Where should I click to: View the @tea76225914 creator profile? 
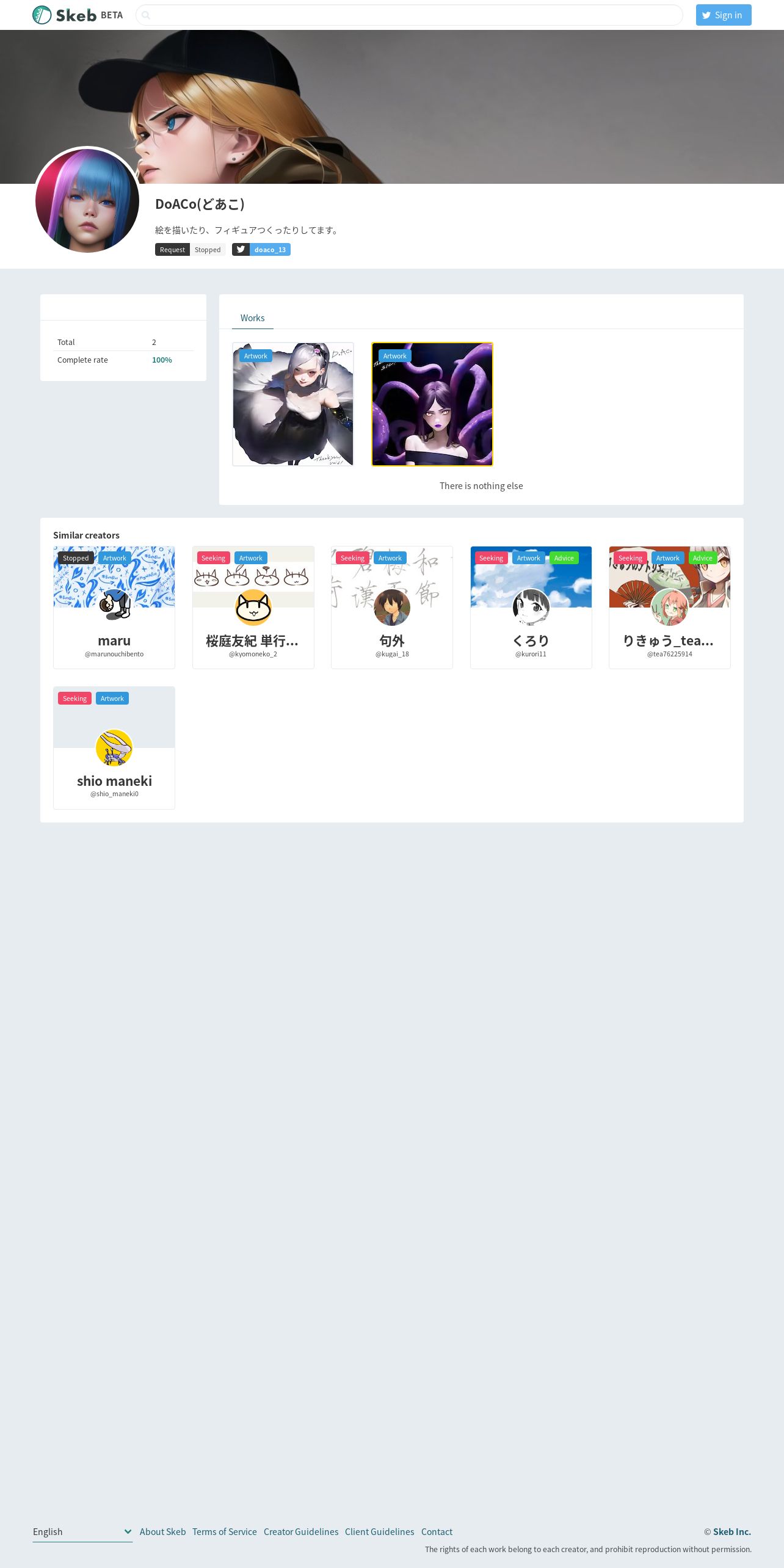(x=670, y=608)
